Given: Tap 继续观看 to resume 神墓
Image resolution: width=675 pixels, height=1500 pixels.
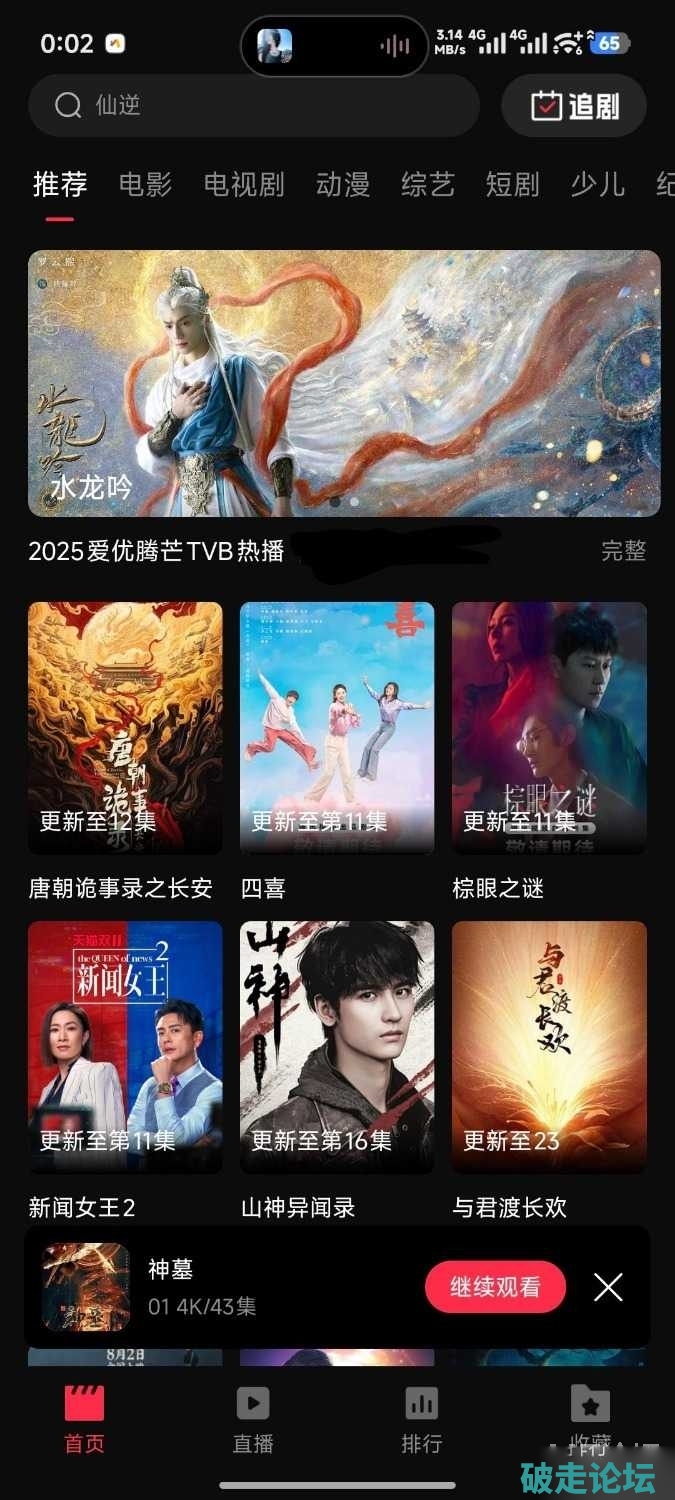Looking at the screenshot, I should click(495, 1287).
